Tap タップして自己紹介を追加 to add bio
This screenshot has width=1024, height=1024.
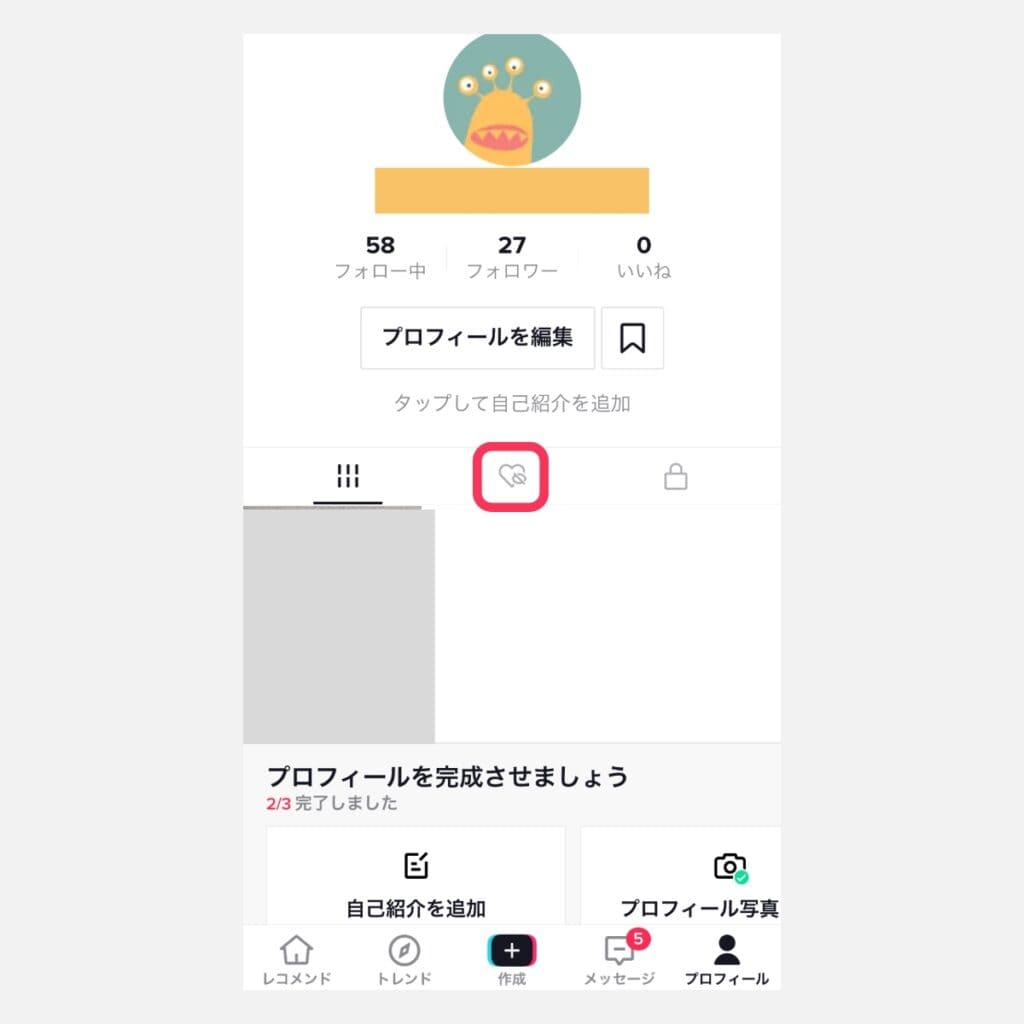512,404
